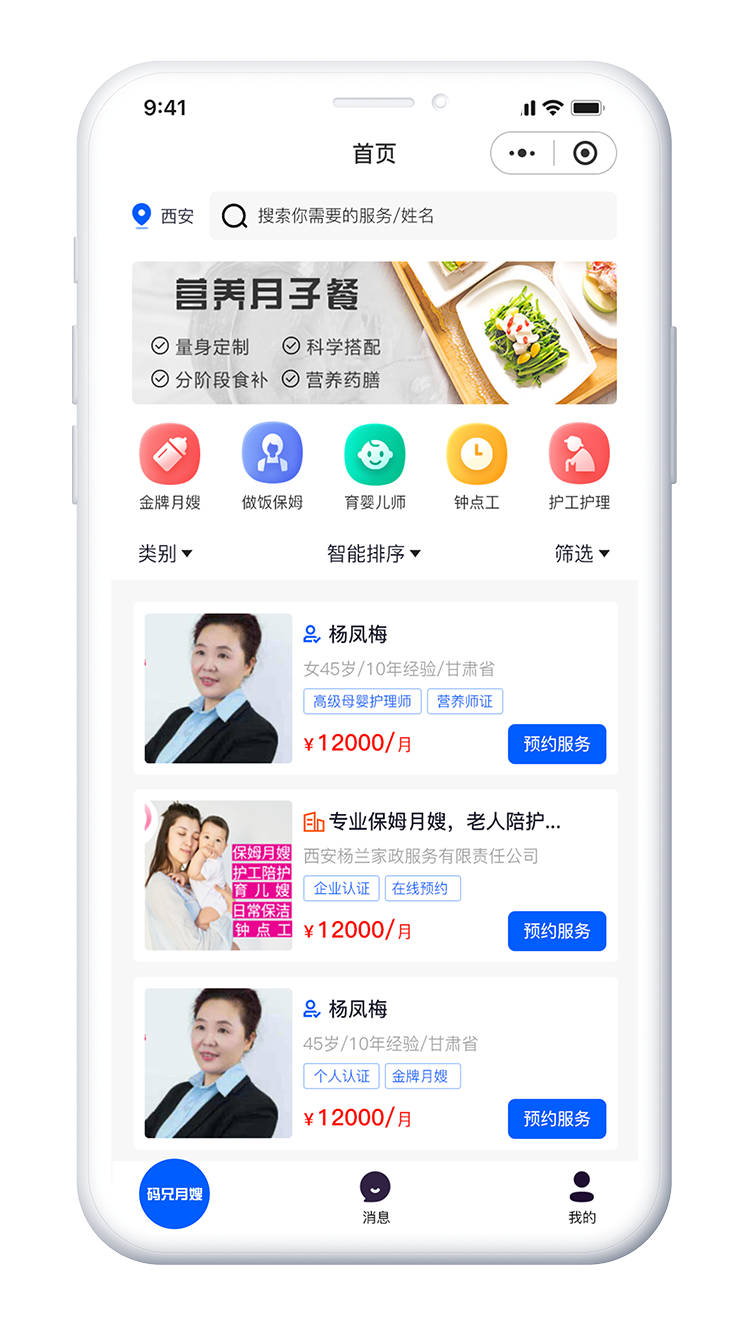The width and height of the screenshot is (750, 1334).
Task: Change the city from 西安
Action: (163, 216)
